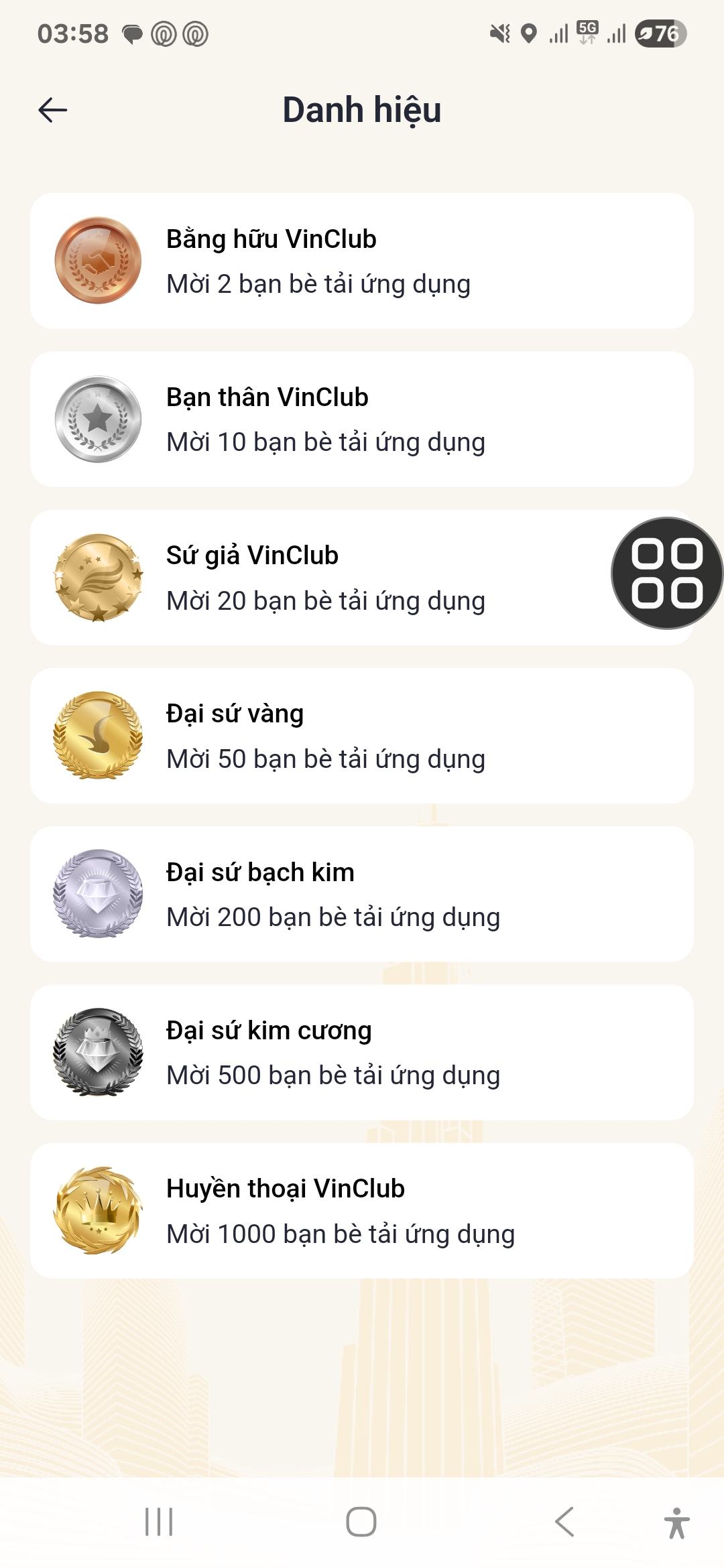Tap the silver "Bạn thân VinClub" medal icon
Screen dimensions: 724x1568
point(98,418)
